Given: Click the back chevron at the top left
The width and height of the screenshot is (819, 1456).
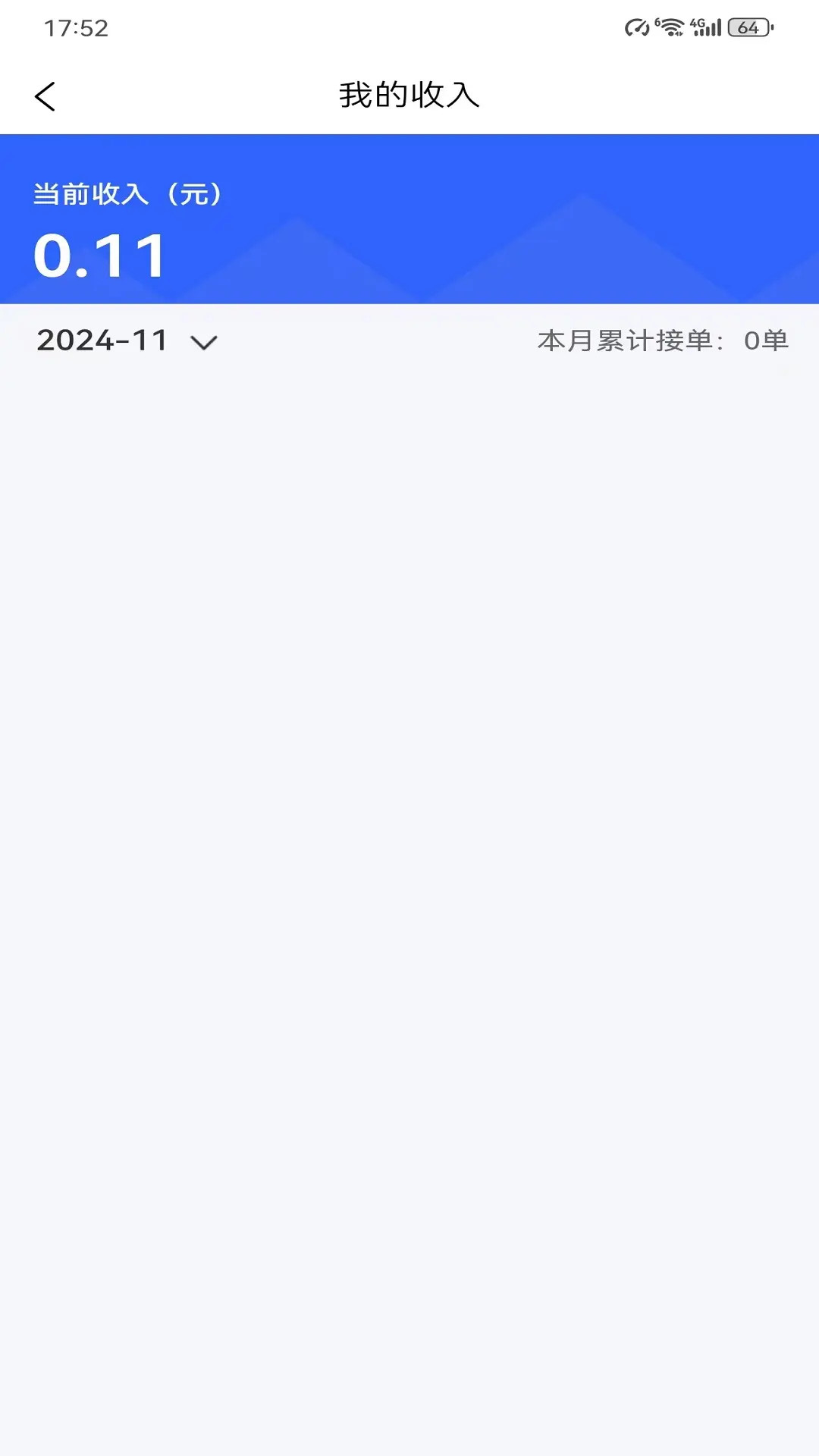Looking at the screenshot, I should pos(45,96).
